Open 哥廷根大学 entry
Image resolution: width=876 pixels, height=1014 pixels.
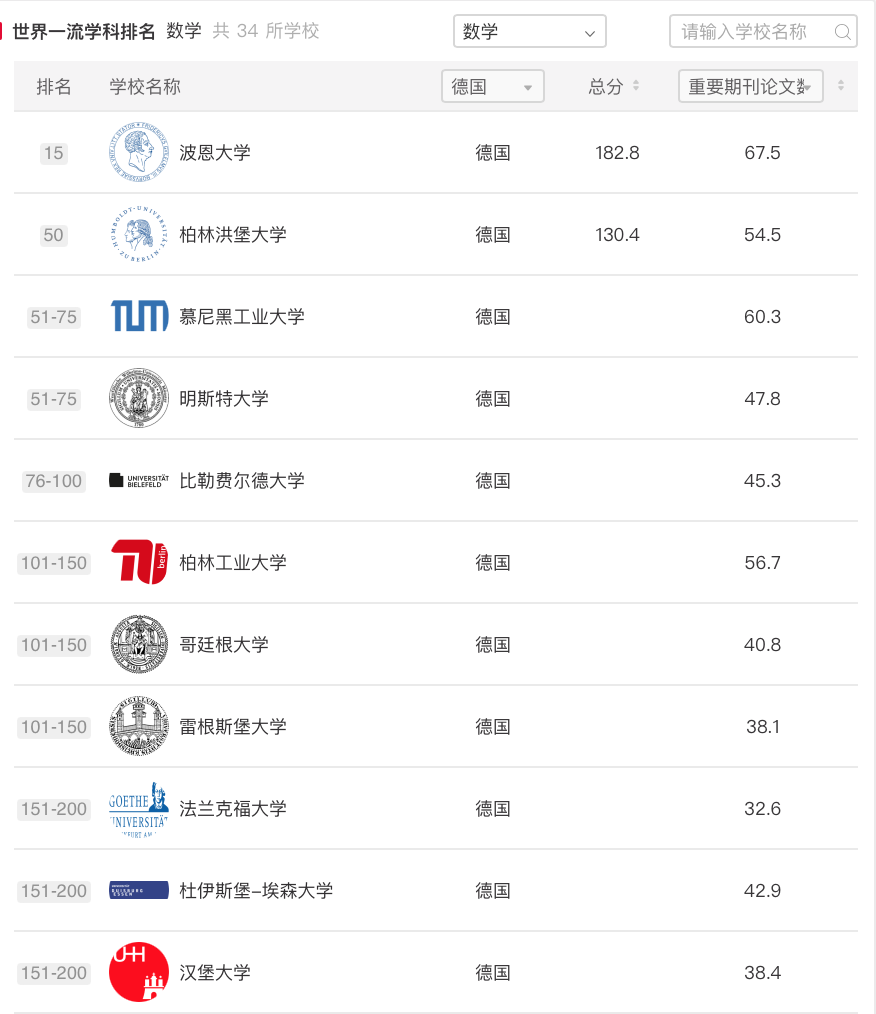pyautogui.click(x=224, y=645)
